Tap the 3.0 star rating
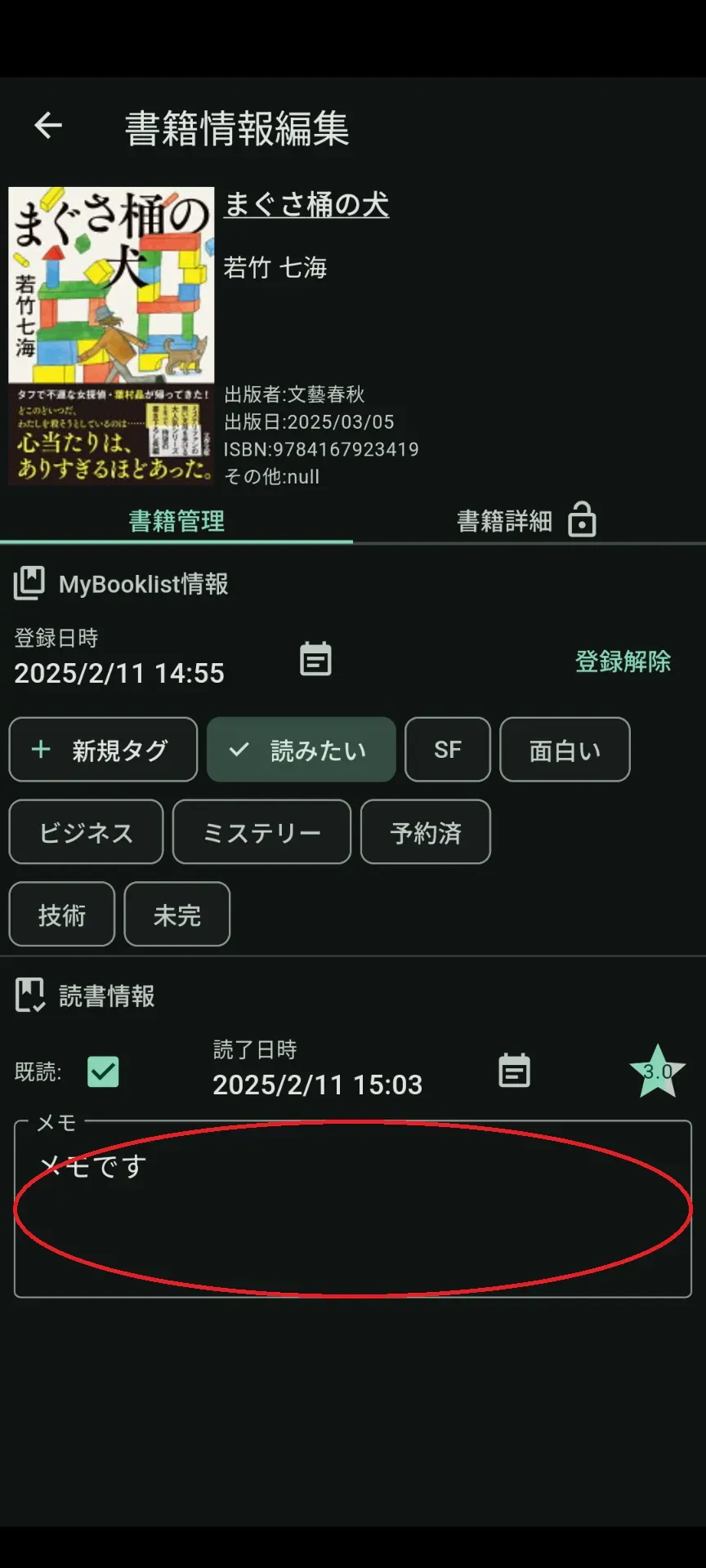The image size is (706, 1568). 658,1071
